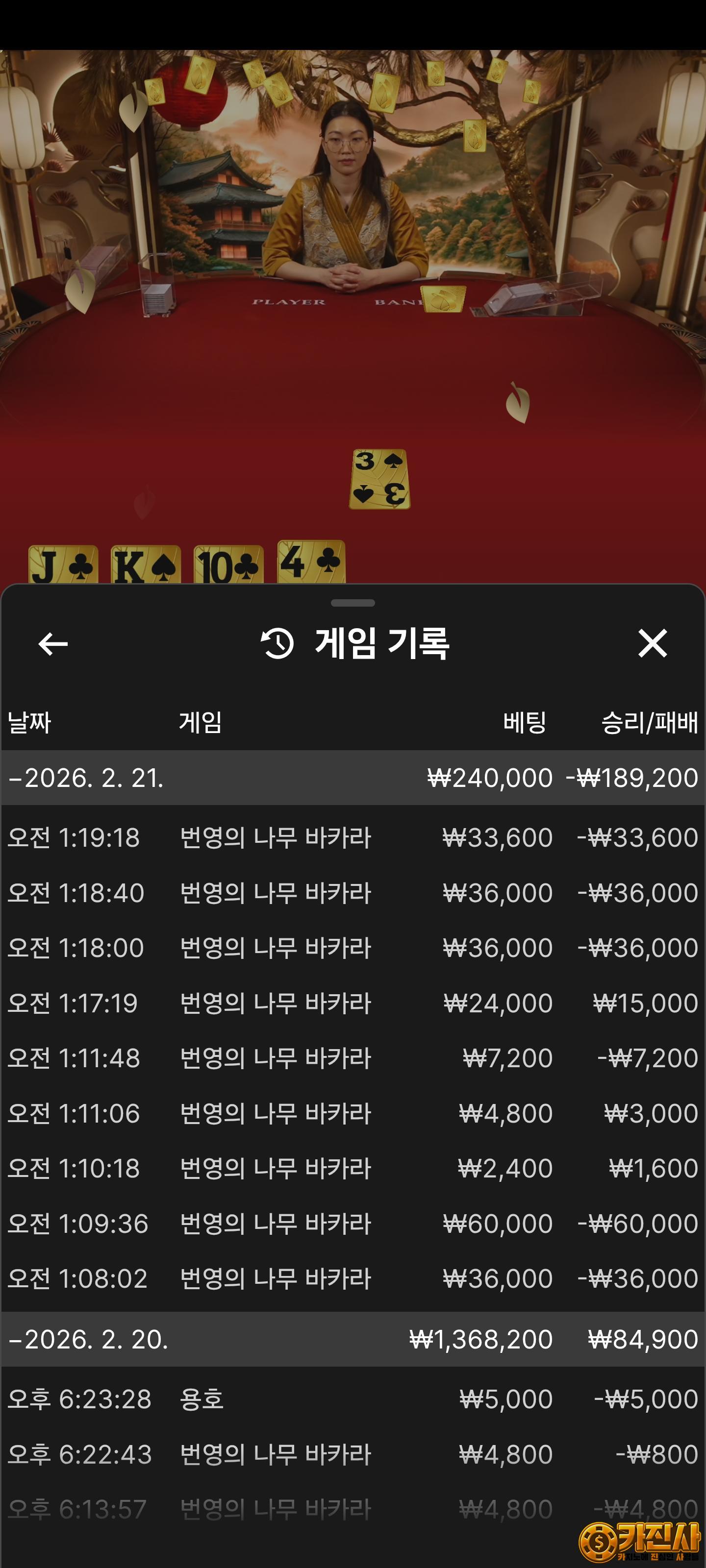The height and width of the screenshot is (1568, 706).
Task: Open the 오전 1:18:40 game record
Action: [x=353, y=893]
